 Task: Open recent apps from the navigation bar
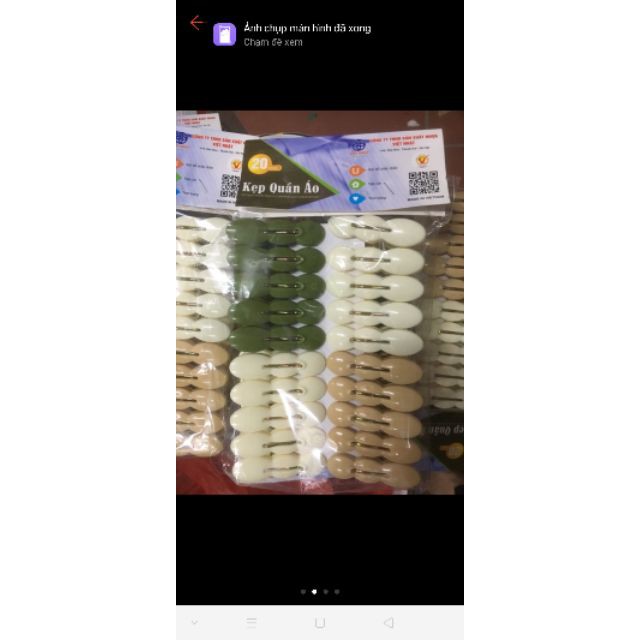(x=251, y=622)
